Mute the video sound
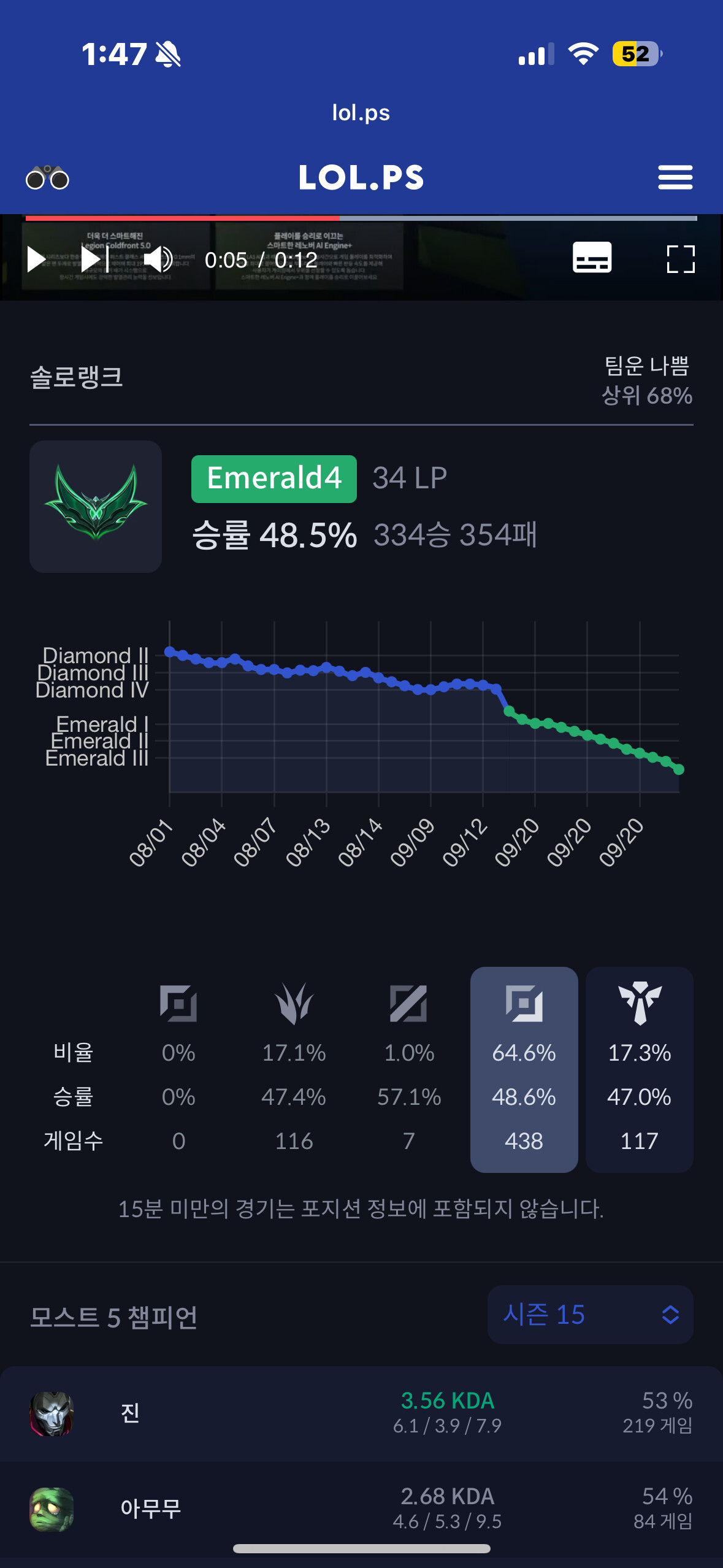 click(159, 259)
